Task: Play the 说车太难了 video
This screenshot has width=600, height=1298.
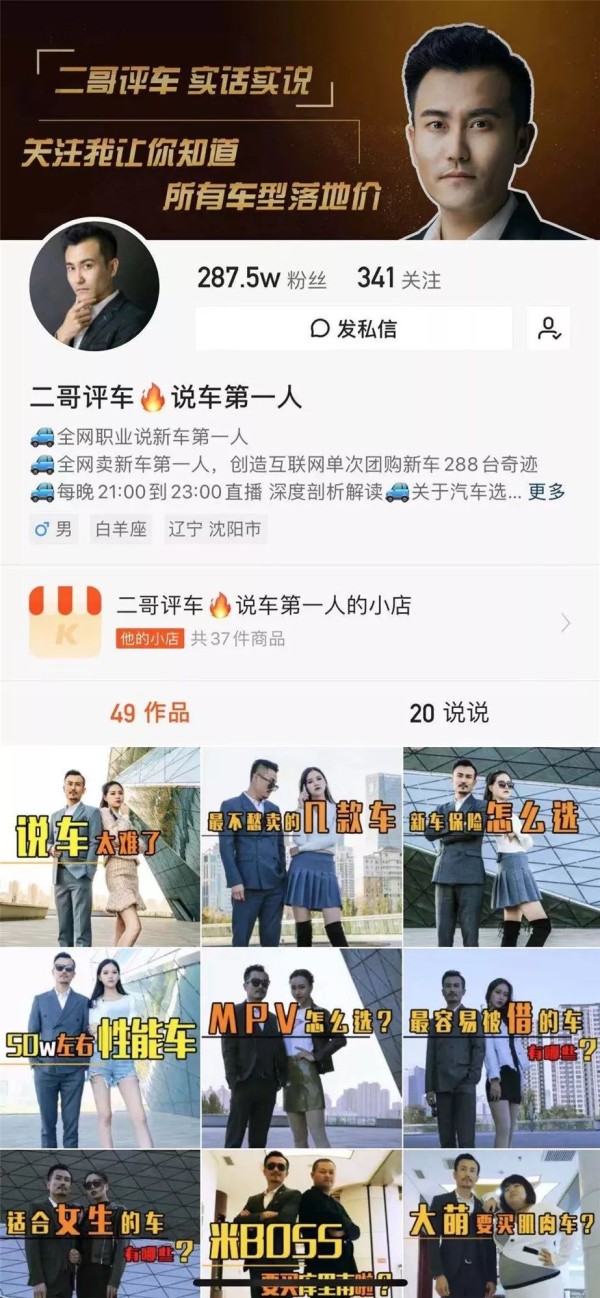Action: click(99, 846)
